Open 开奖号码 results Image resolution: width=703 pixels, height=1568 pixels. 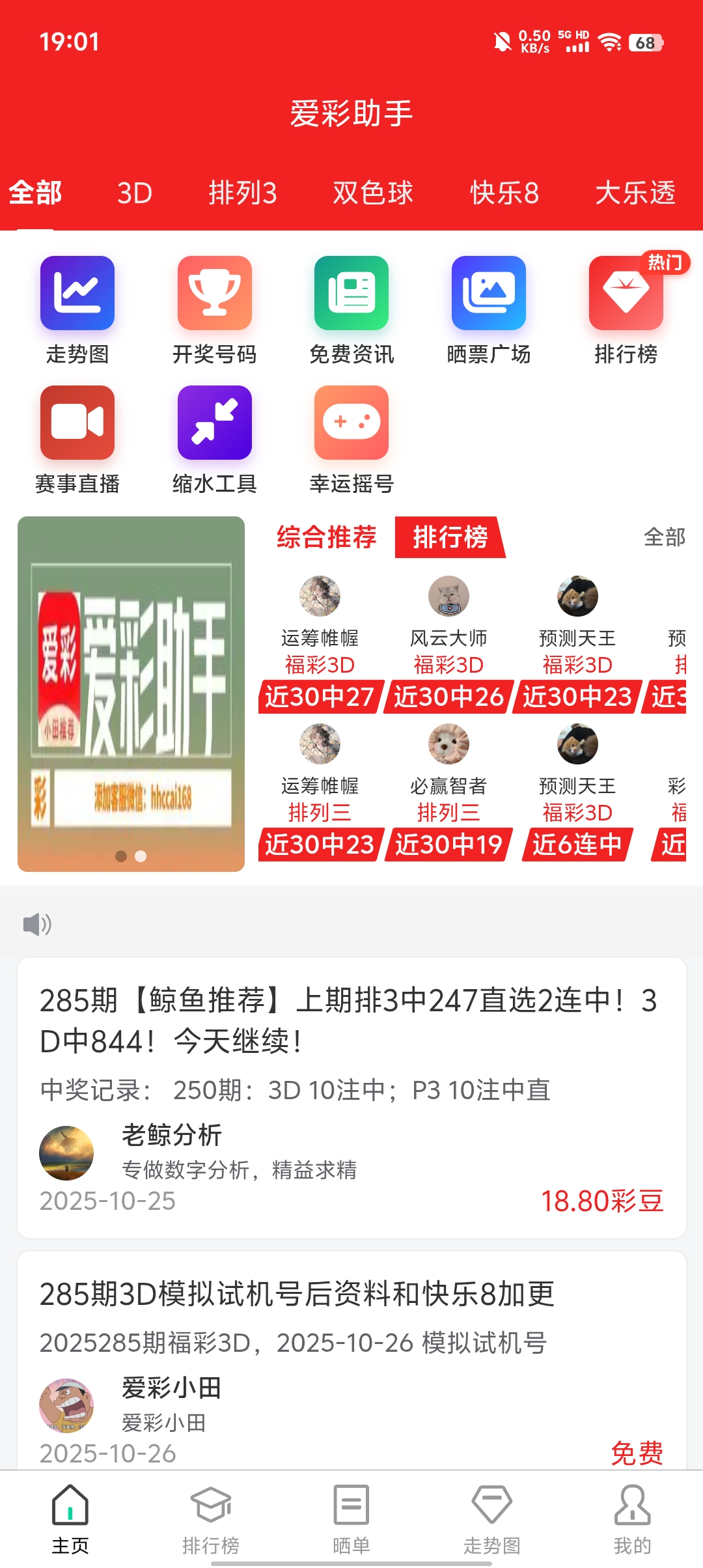point(214,311)
